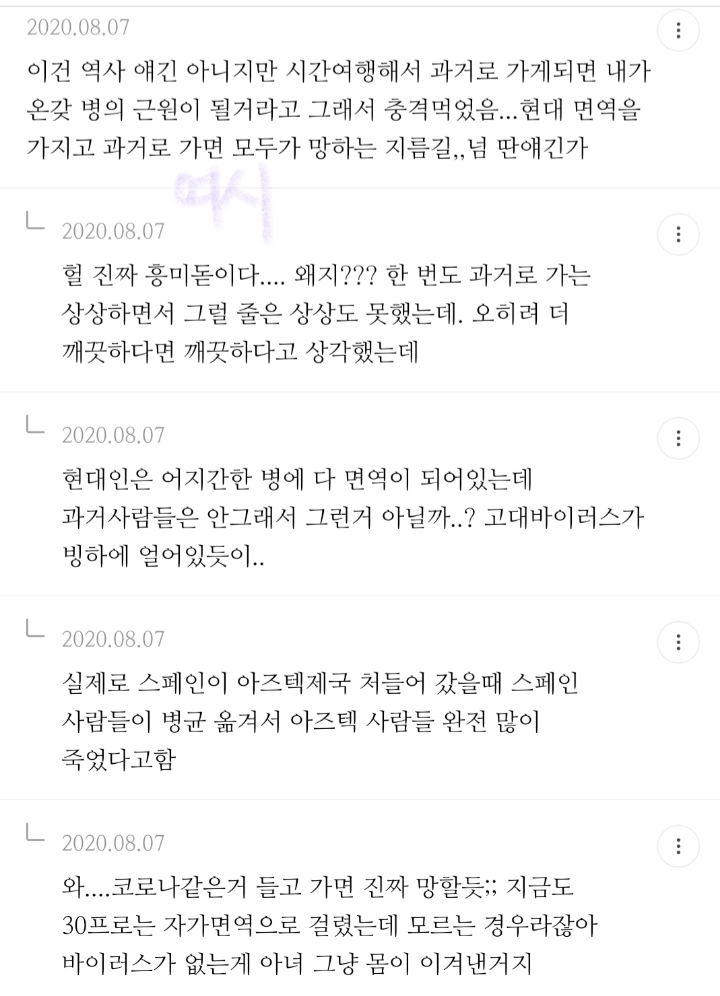The height and width of the screenshot is (996, 720).
Task: Open more options on the '코로나같은거' reply
Action: point(680,845)
